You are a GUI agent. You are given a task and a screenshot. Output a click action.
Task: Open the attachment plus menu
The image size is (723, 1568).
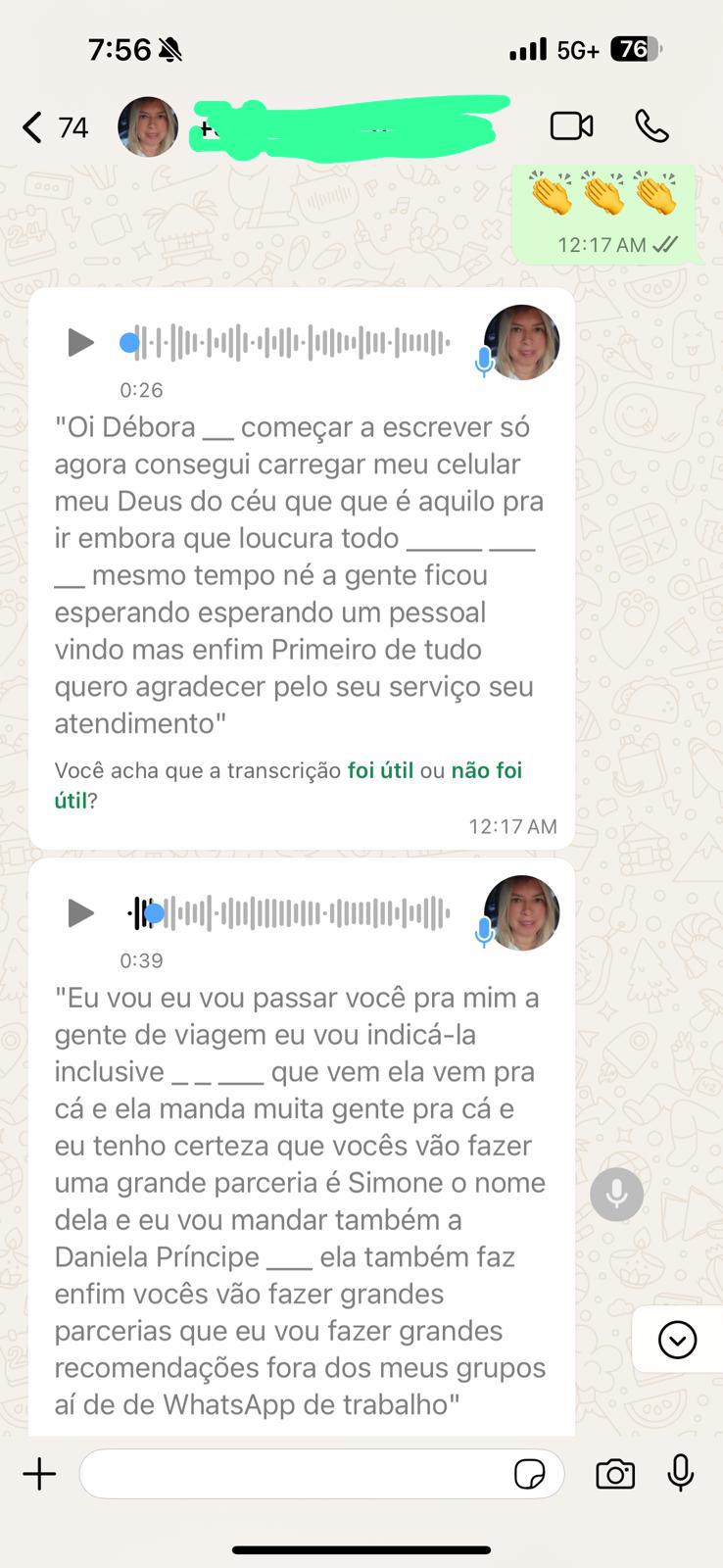click(39, 1474)
